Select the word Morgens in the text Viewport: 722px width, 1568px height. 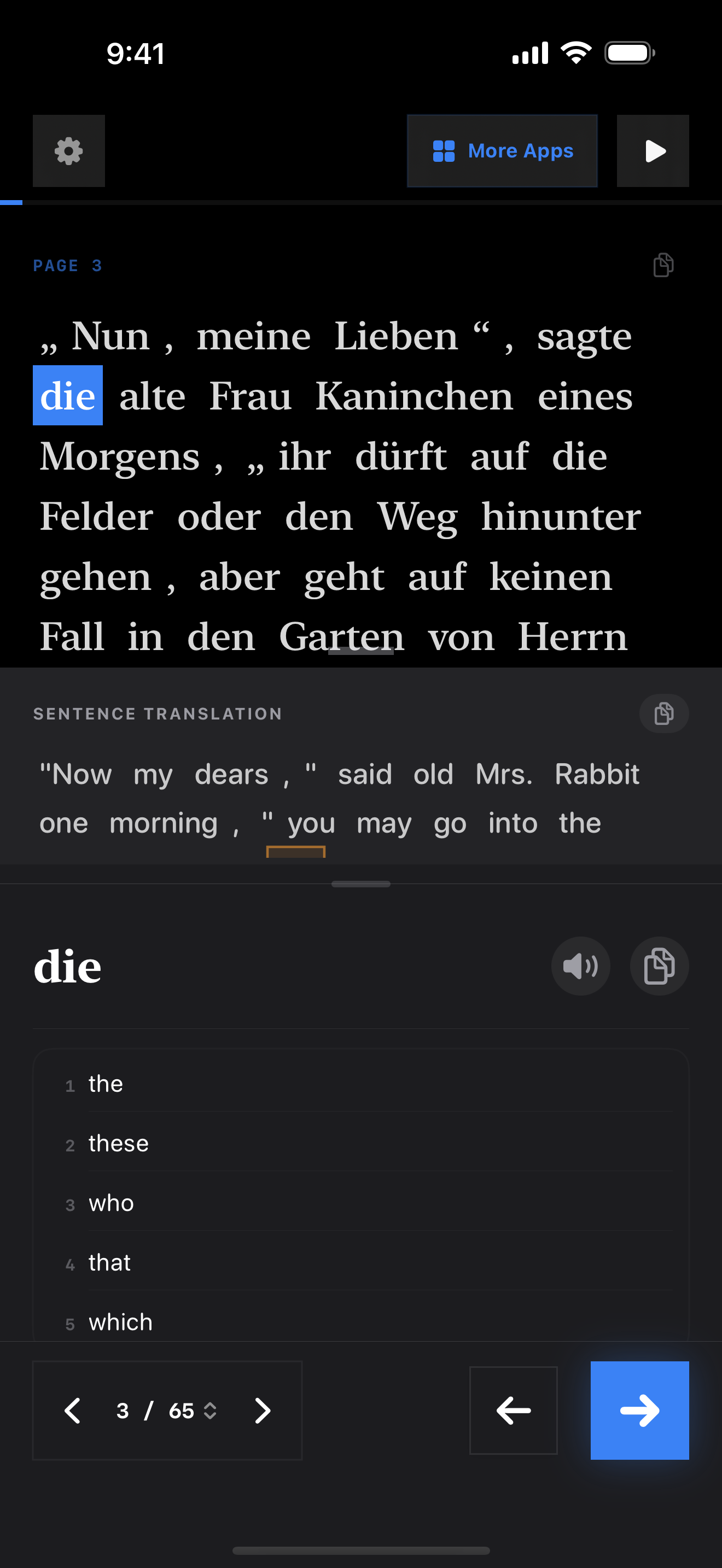tap(120, 457)
